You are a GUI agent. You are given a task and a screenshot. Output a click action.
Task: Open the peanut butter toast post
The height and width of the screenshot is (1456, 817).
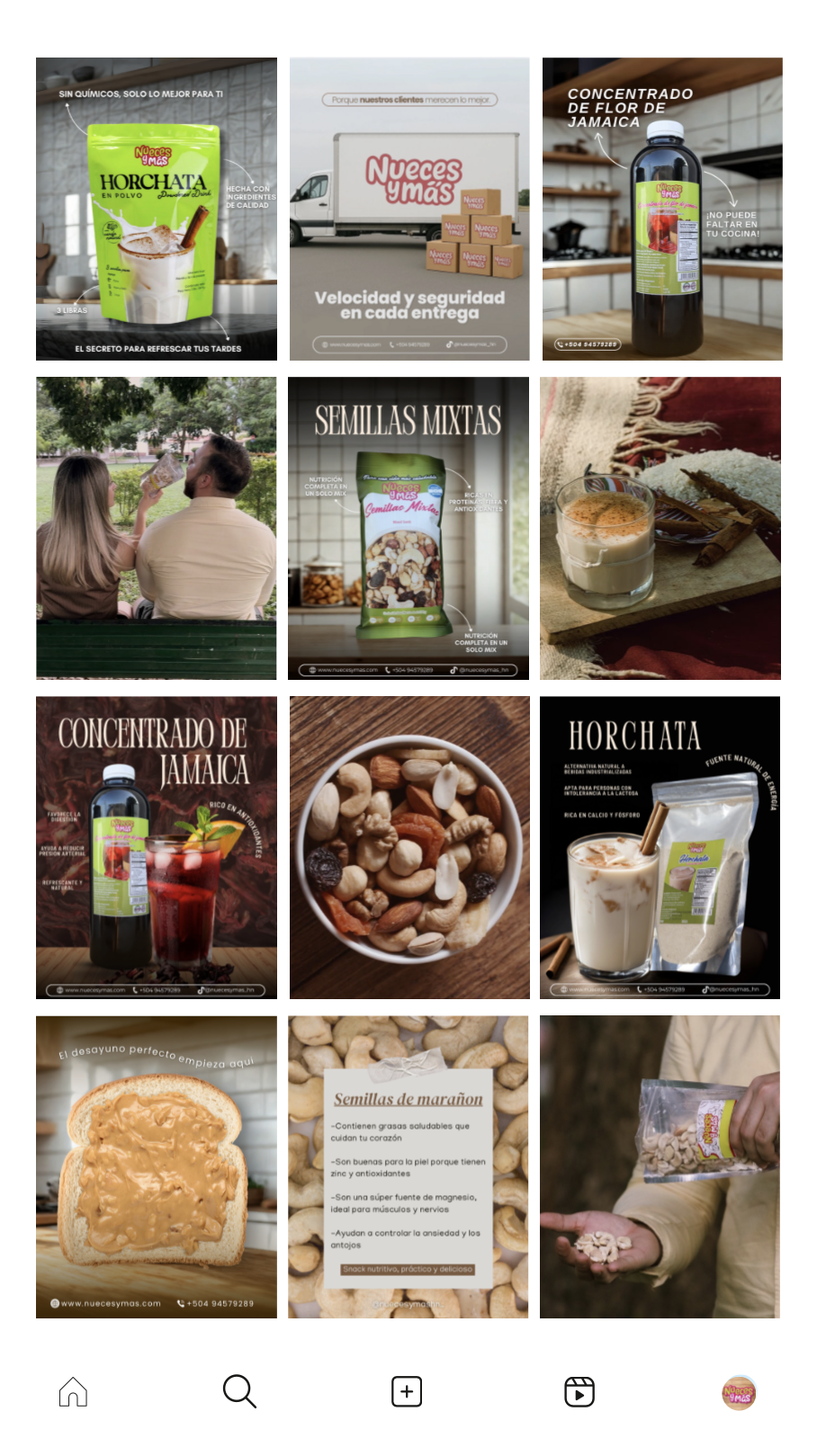pos(157,1166)
